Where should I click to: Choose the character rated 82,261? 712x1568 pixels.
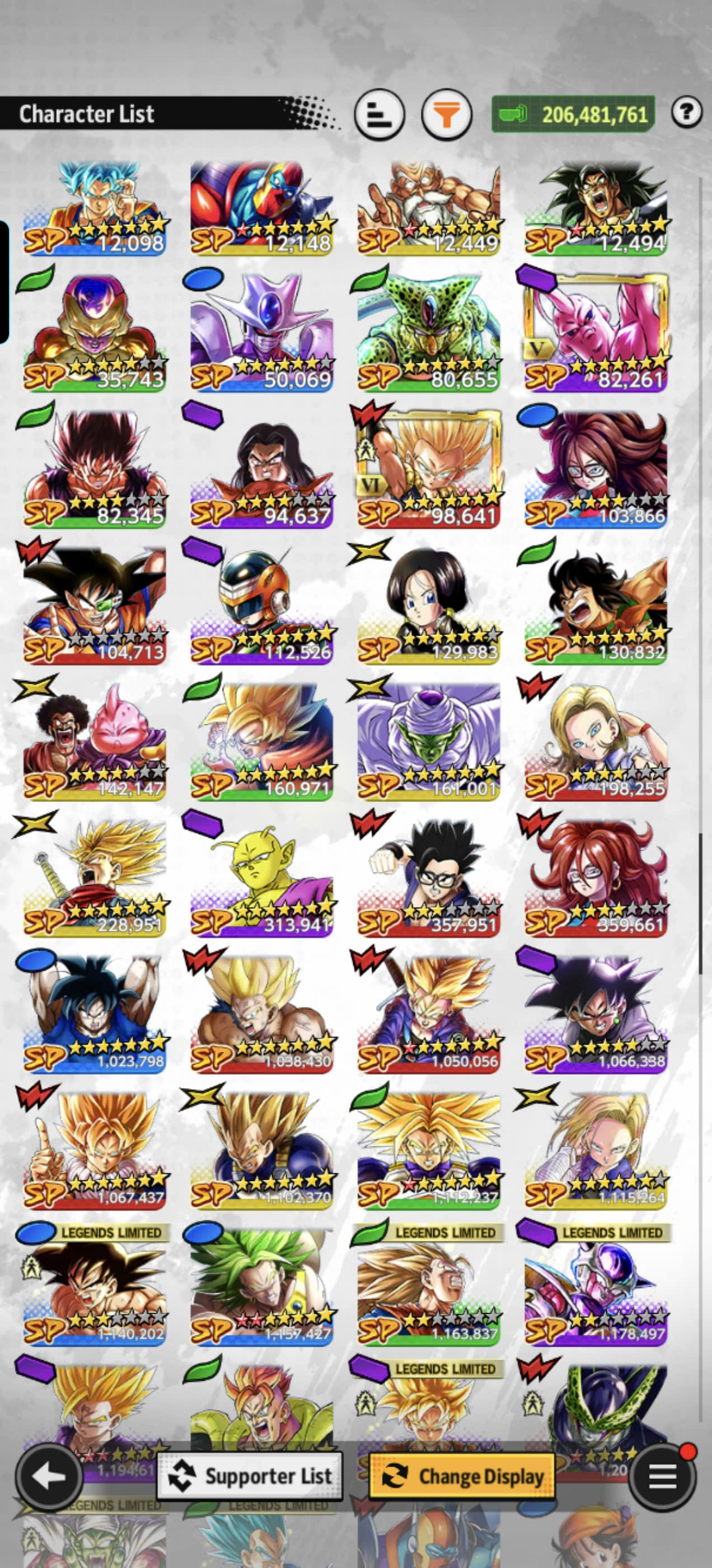pyautogui.click(x=596, y=332)
